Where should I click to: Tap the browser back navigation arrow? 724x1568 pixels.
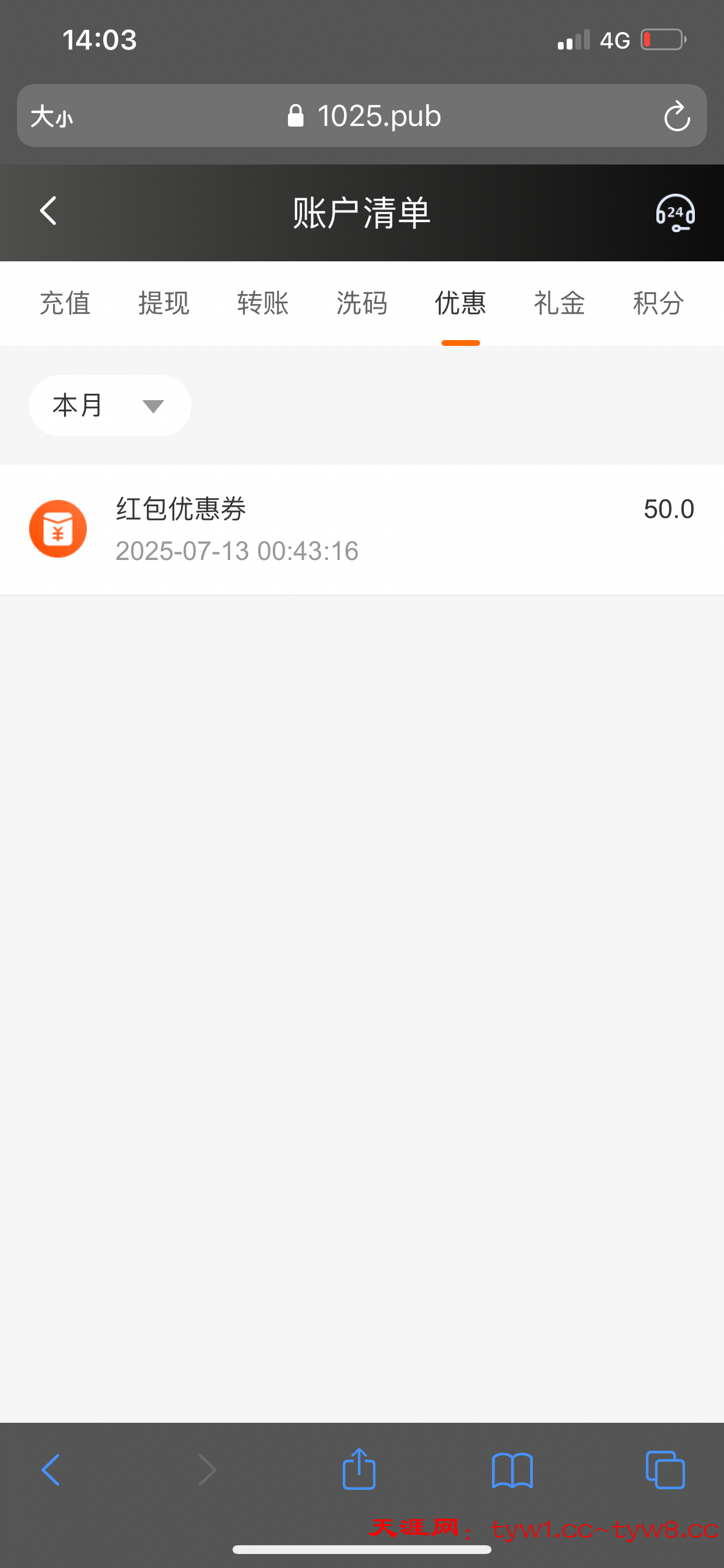pyautogui.click(x=52, y=1470)
